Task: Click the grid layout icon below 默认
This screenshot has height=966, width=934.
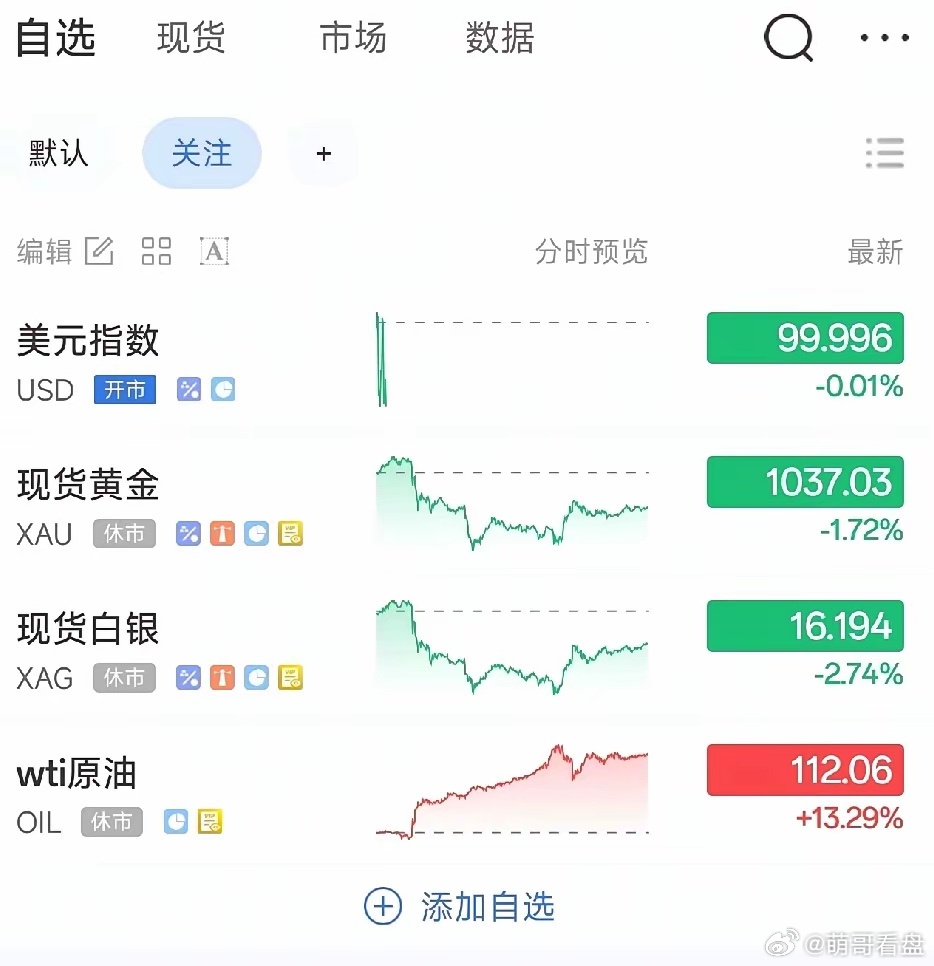Action: click(x=156, y=252)
